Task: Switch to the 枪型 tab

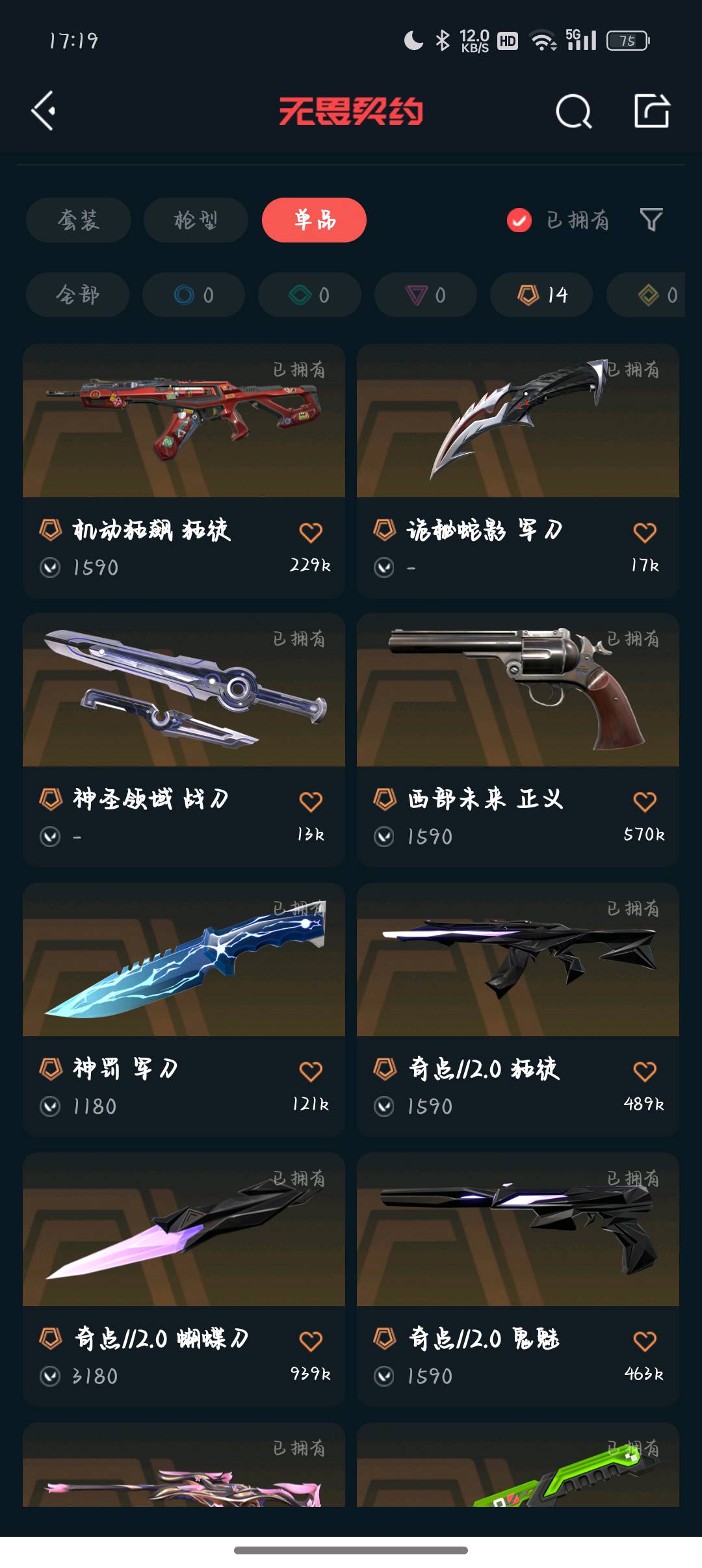Action: (x=196, y=220)
